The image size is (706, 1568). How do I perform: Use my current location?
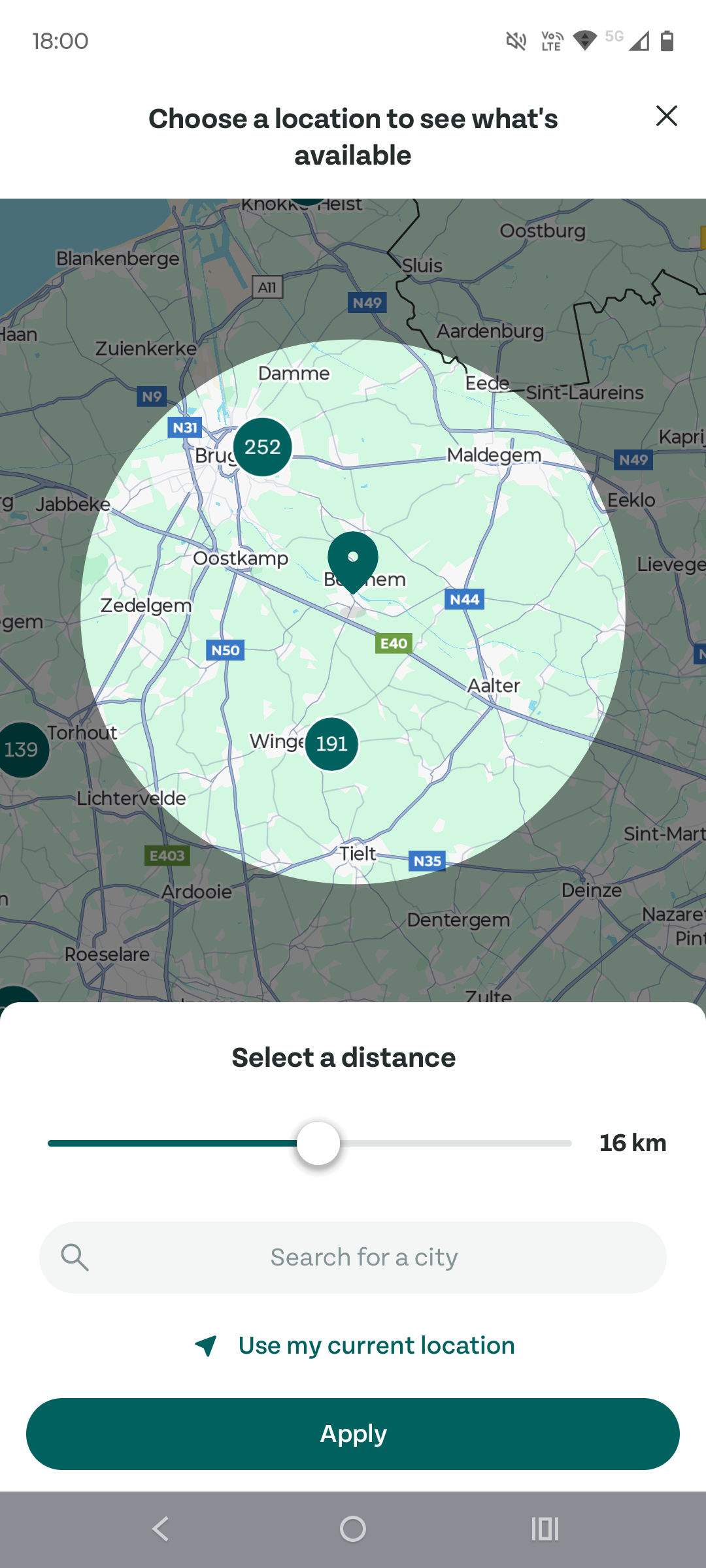click(x=354, y=1345)
